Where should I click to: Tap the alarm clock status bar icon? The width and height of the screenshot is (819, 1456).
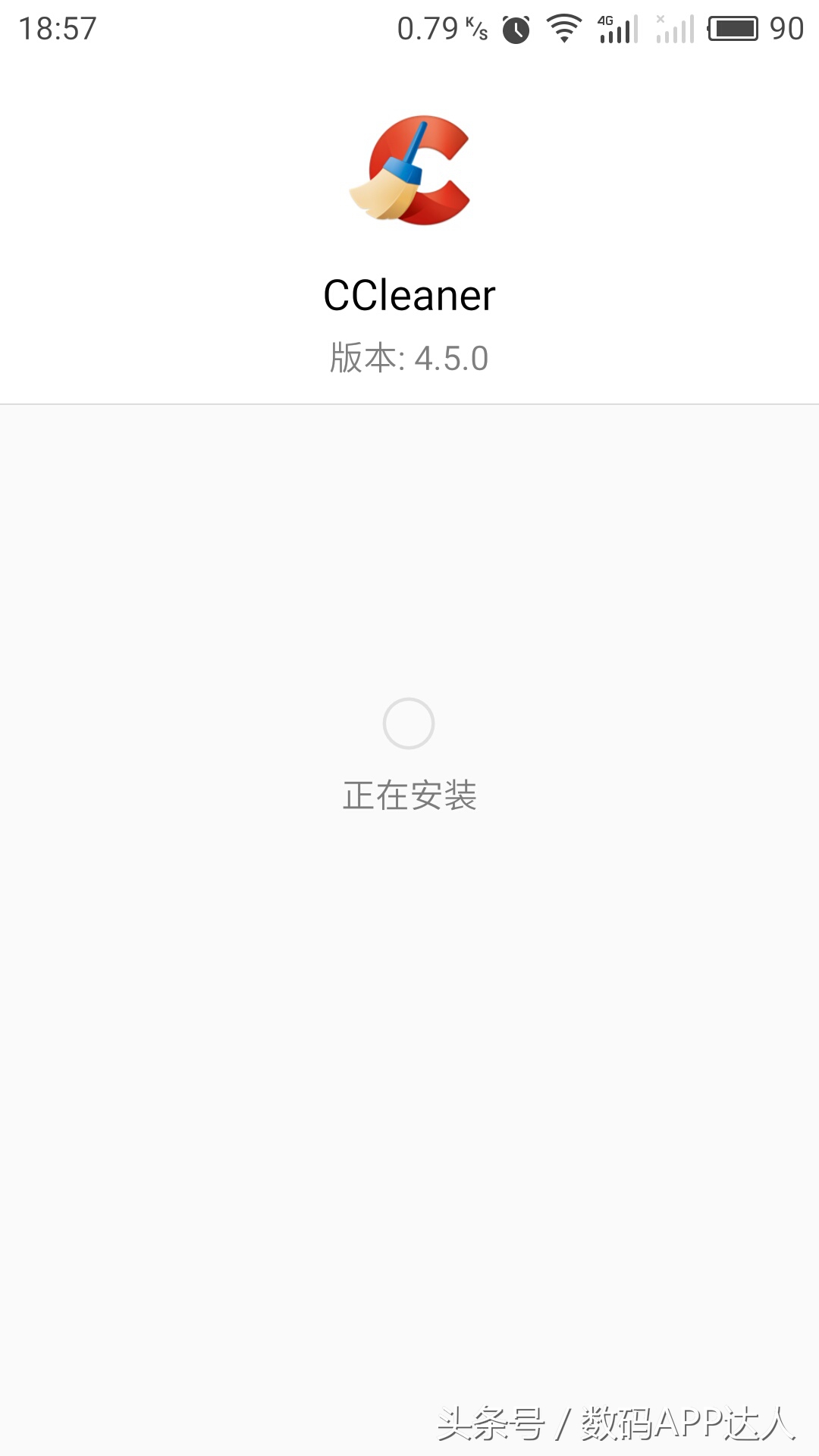516,27
